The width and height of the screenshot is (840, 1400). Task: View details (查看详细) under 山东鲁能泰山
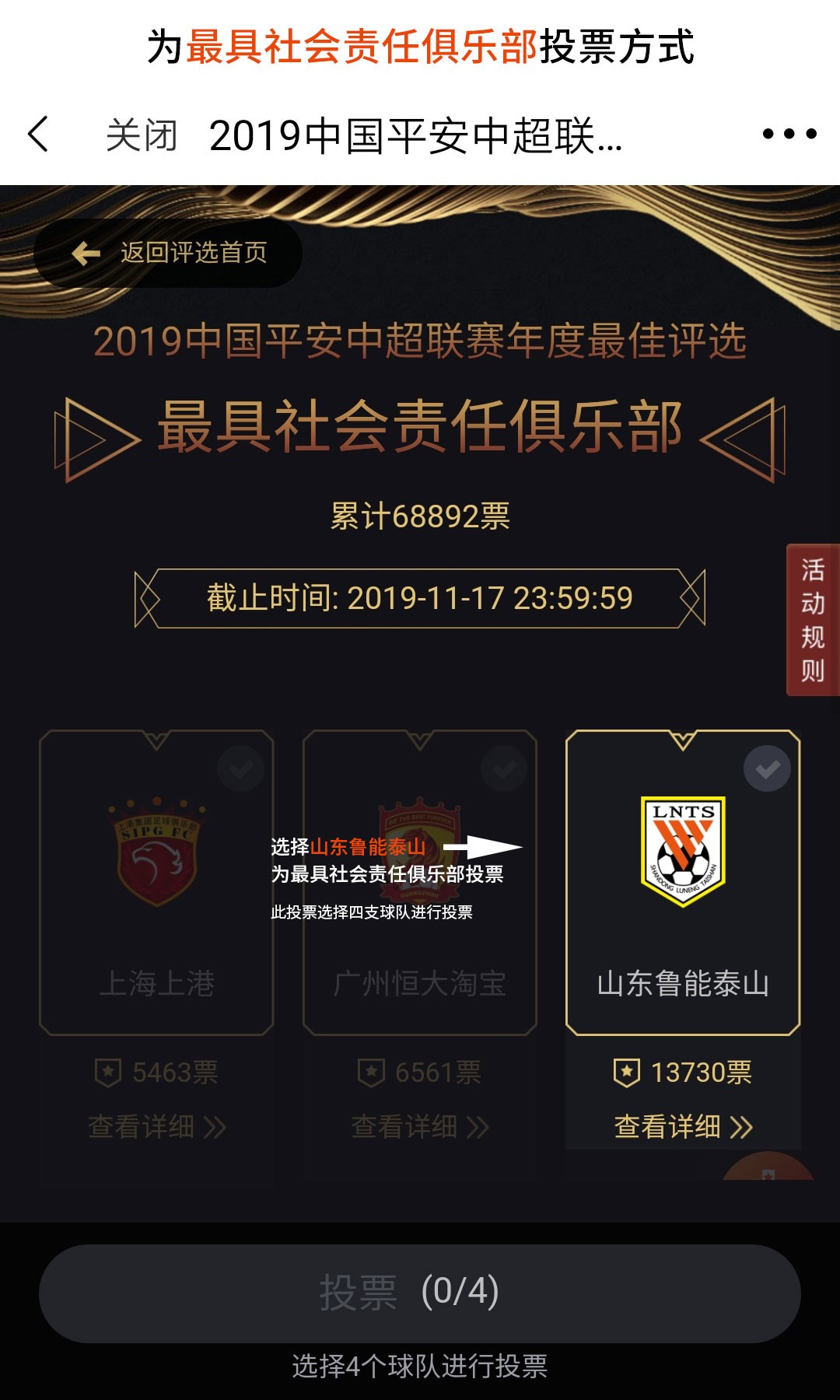pos(682,1126)
